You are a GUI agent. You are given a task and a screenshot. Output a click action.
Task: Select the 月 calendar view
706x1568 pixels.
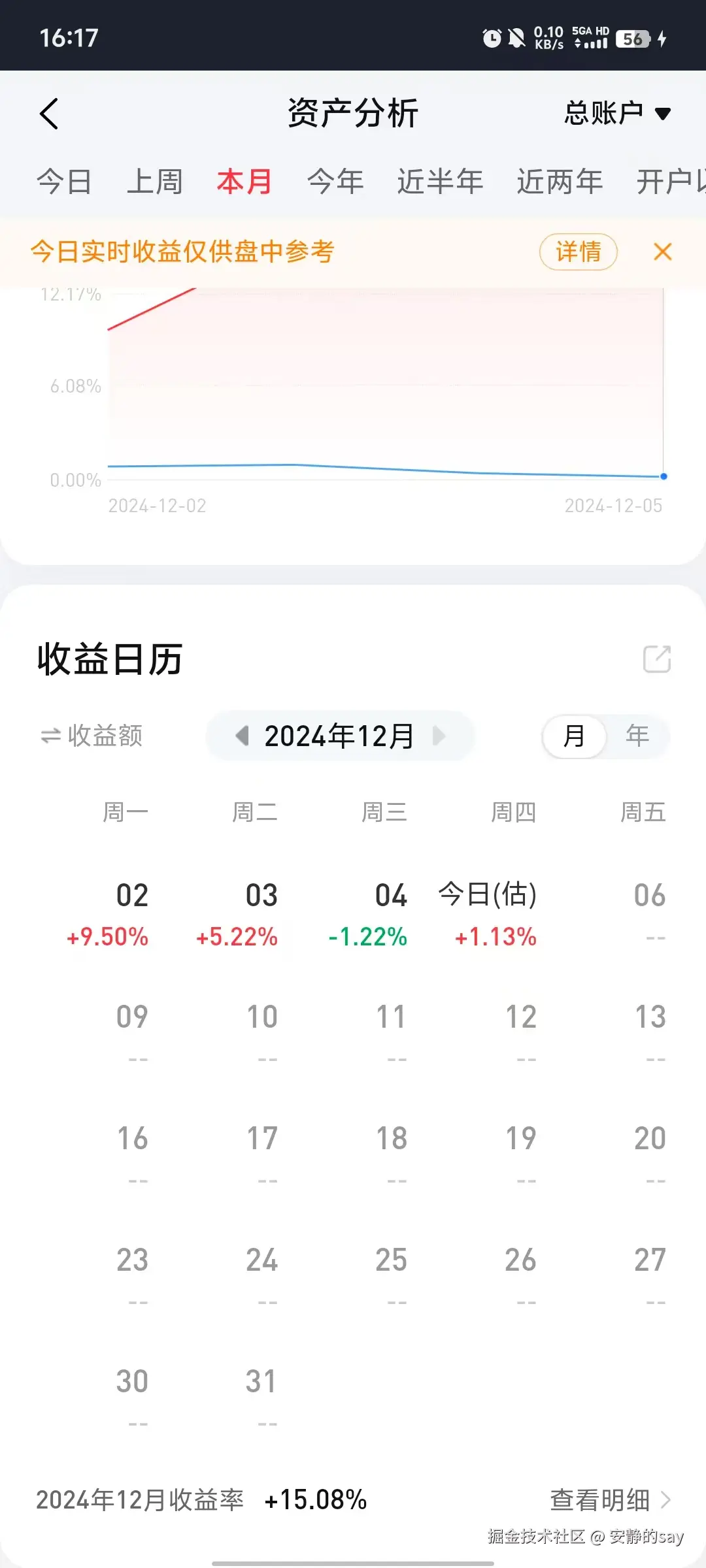[x=574, y=736]
